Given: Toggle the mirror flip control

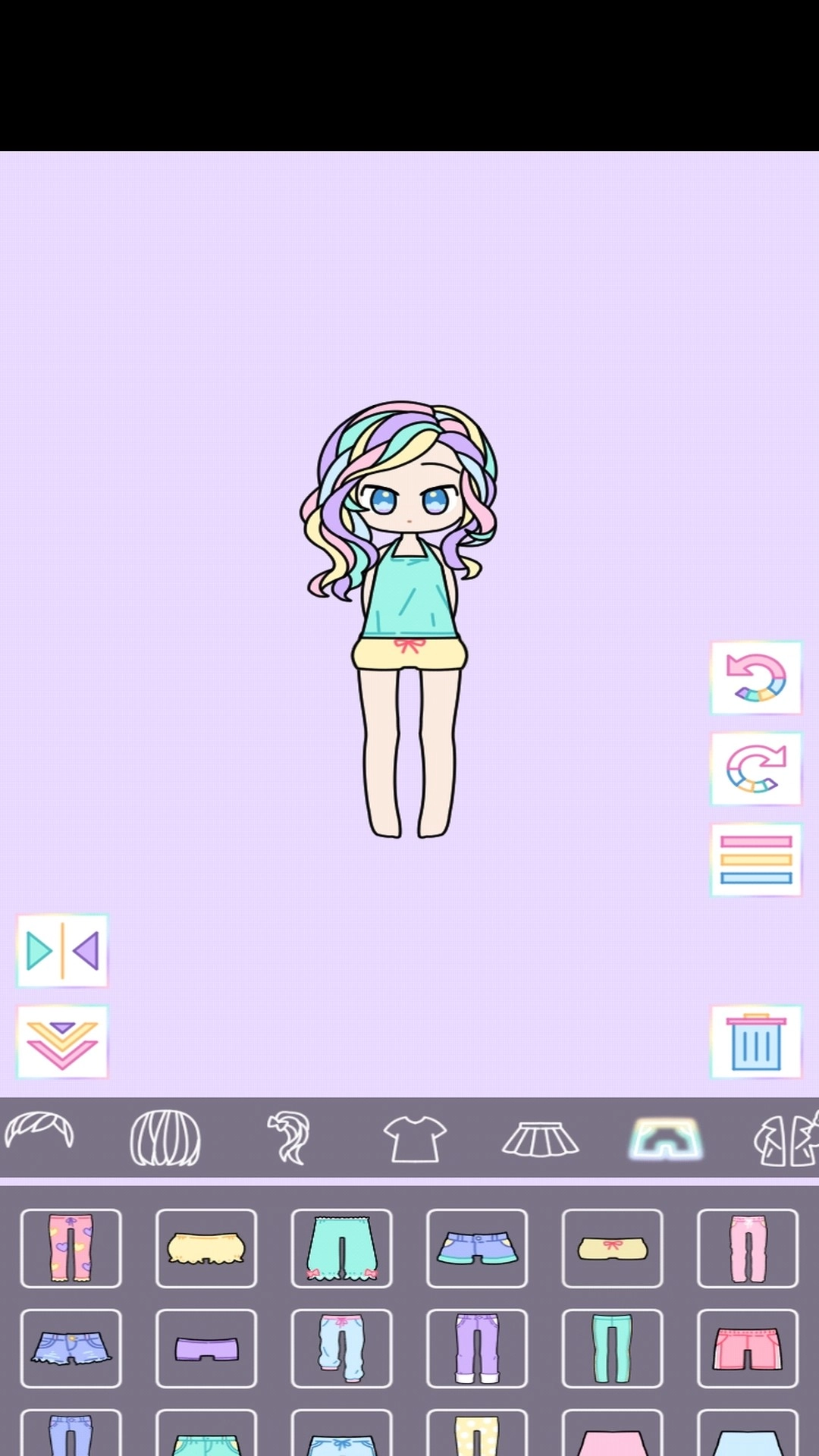Looking at the screenshot, I should click(x=62, y=950).
